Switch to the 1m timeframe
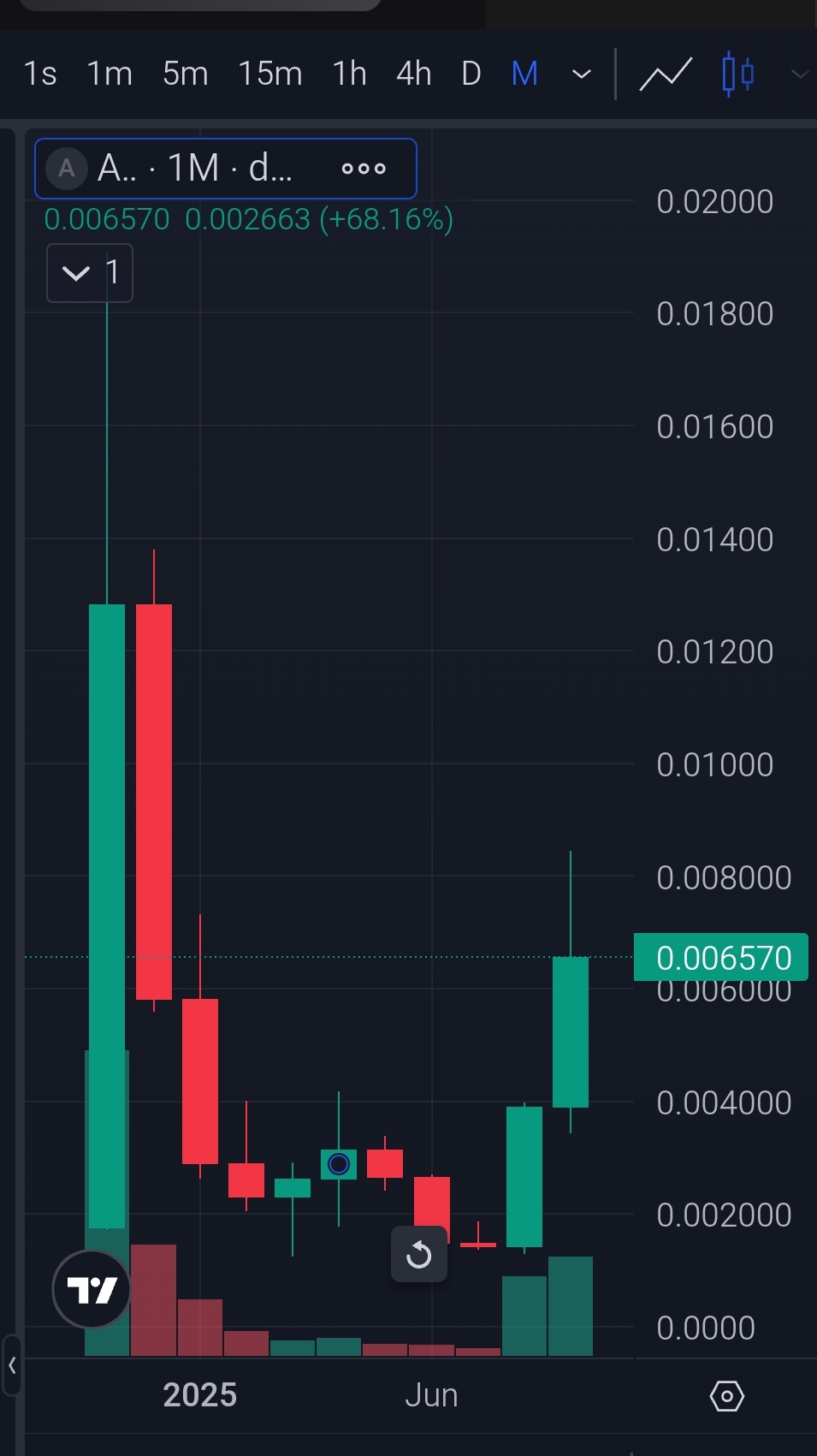This screenshot has height=1456, width=817. [x=110, y=74]
